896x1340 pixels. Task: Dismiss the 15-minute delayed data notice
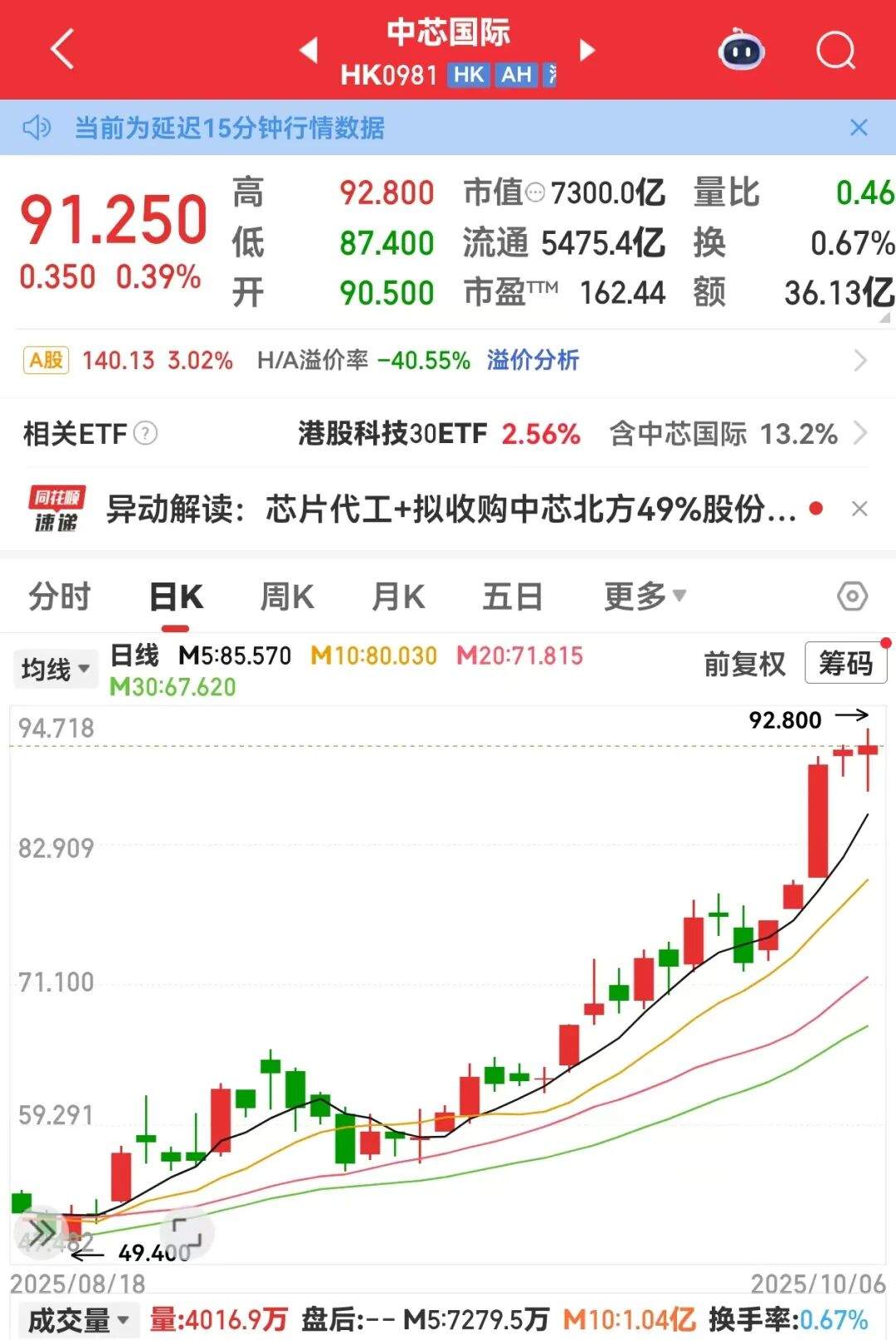(859, 128)
